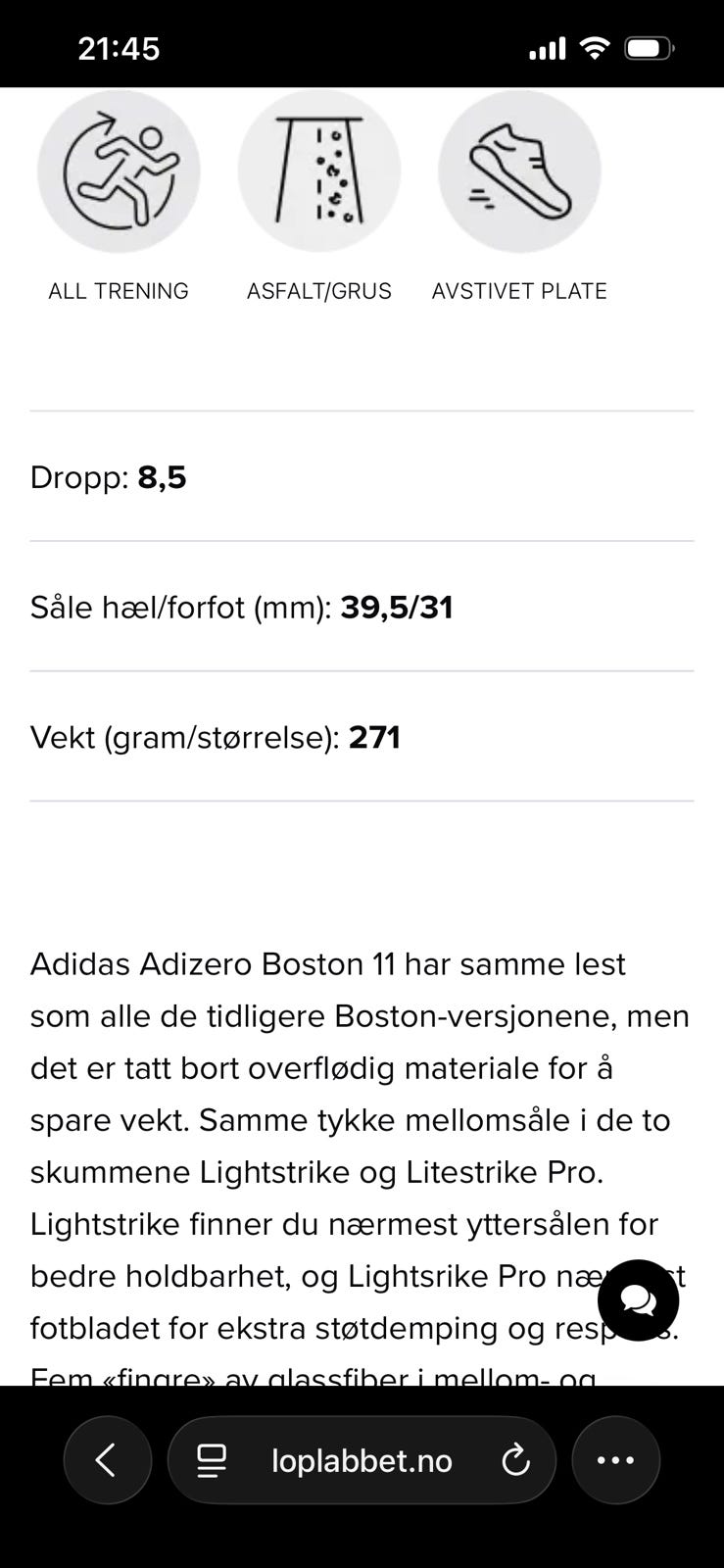Open the live chat bubble

pyautogui.click(x=638, y=1300)
